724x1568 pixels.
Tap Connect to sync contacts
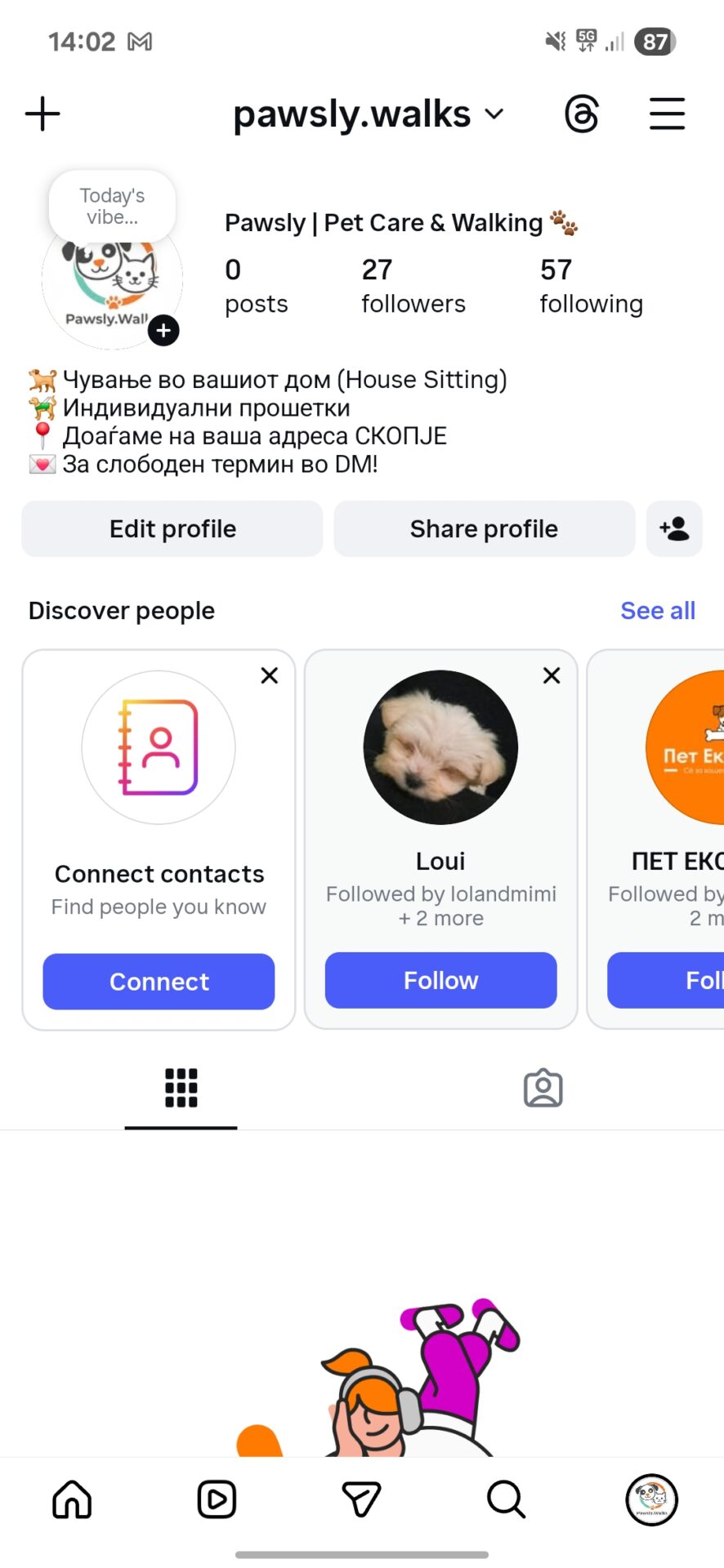point(159,981)
